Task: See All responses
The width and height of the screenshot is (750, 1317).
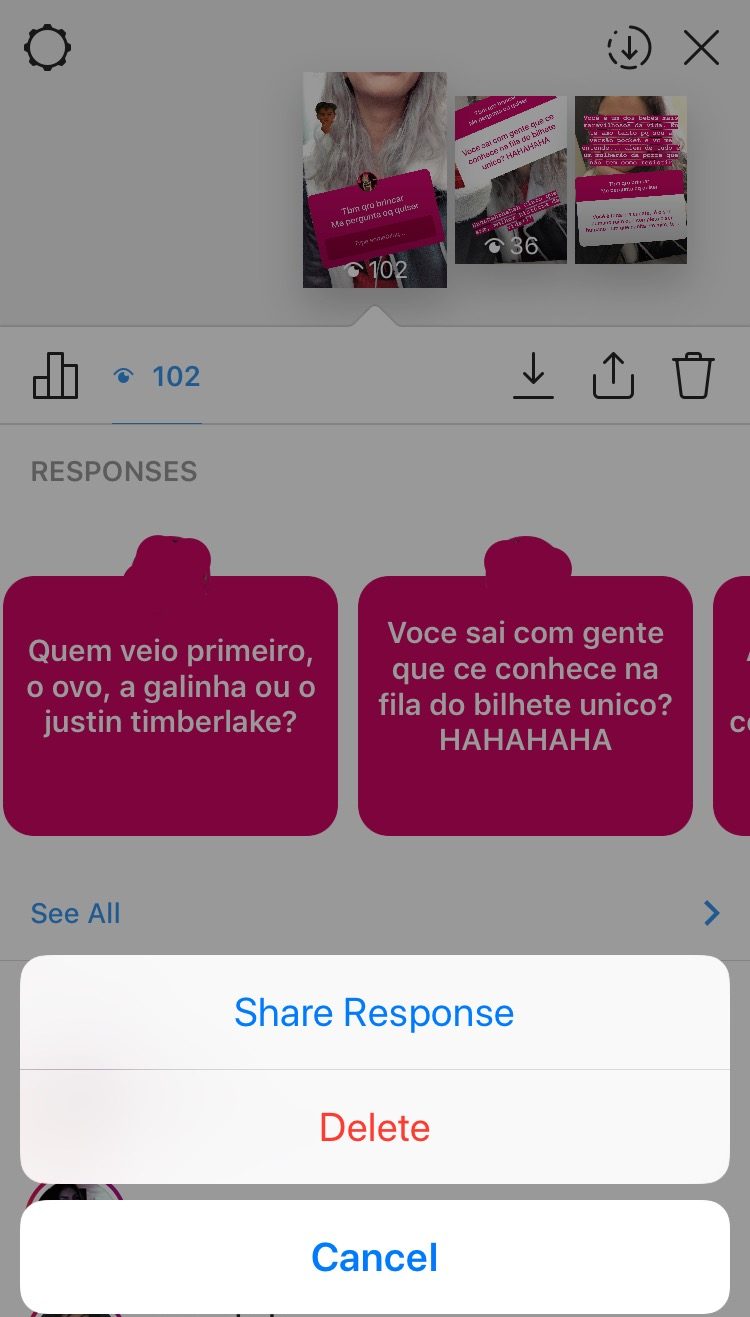Action: click(76, 913)
